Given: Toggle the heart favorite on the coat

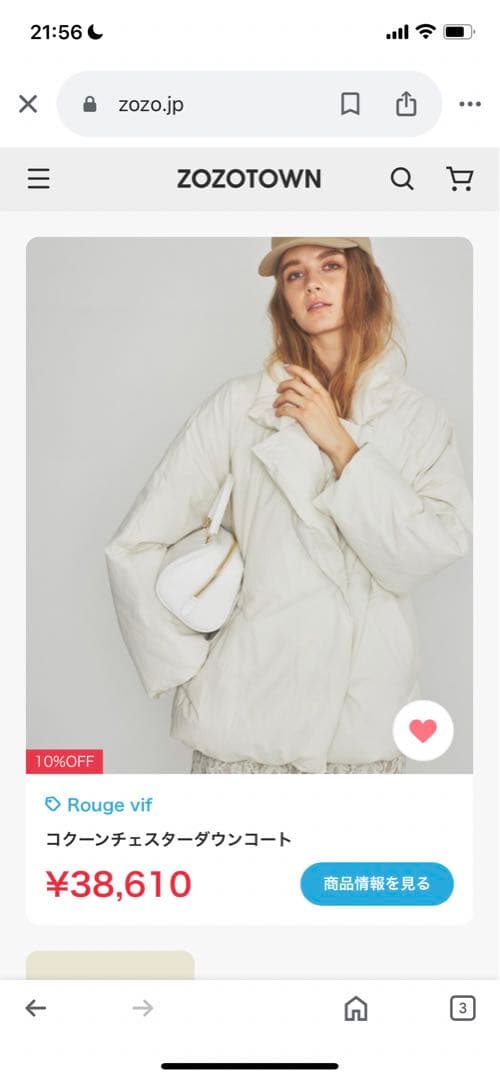Looking at the screenshot, I should tap(423, 730).
